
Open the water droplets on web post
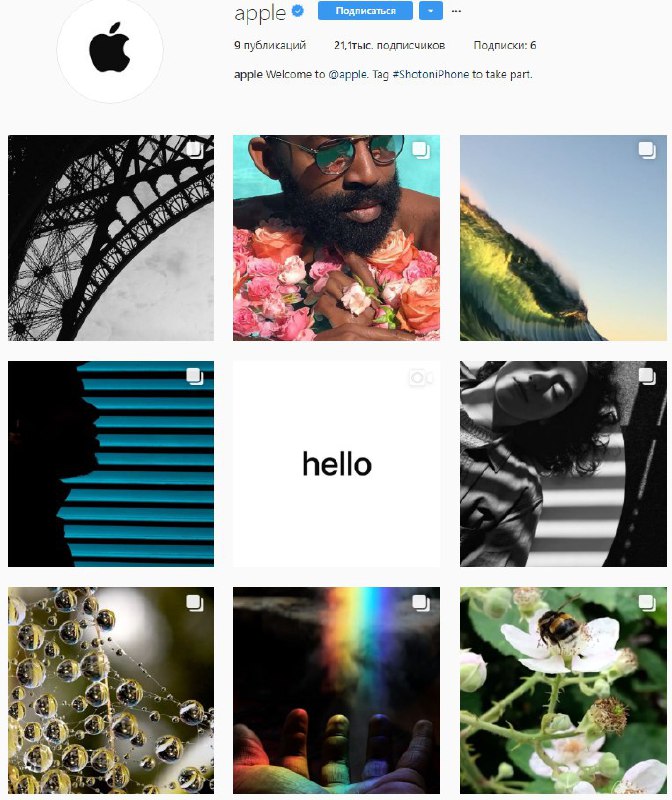point(111,690)
